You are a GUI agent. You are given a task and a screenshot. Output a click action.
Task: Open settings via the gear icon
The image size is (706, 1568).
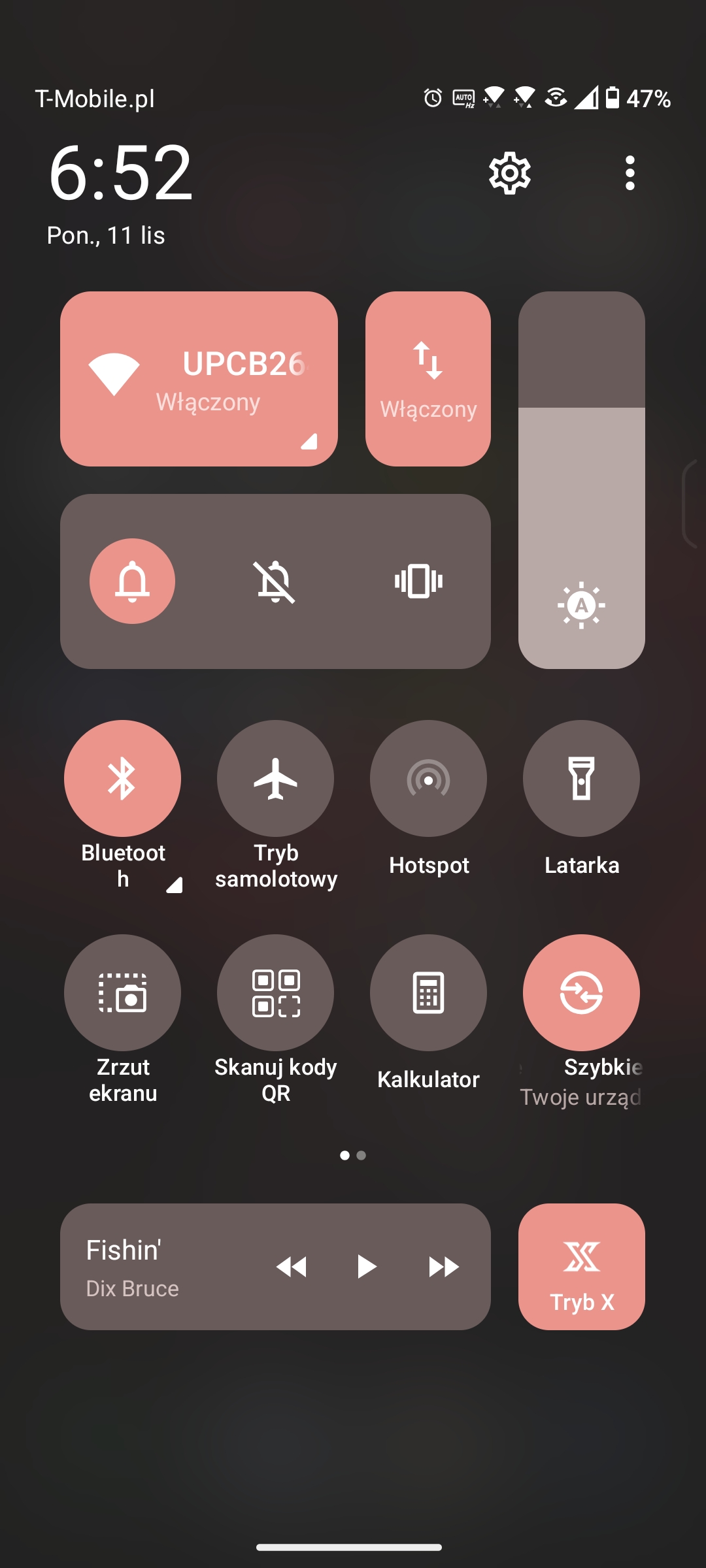510,173
